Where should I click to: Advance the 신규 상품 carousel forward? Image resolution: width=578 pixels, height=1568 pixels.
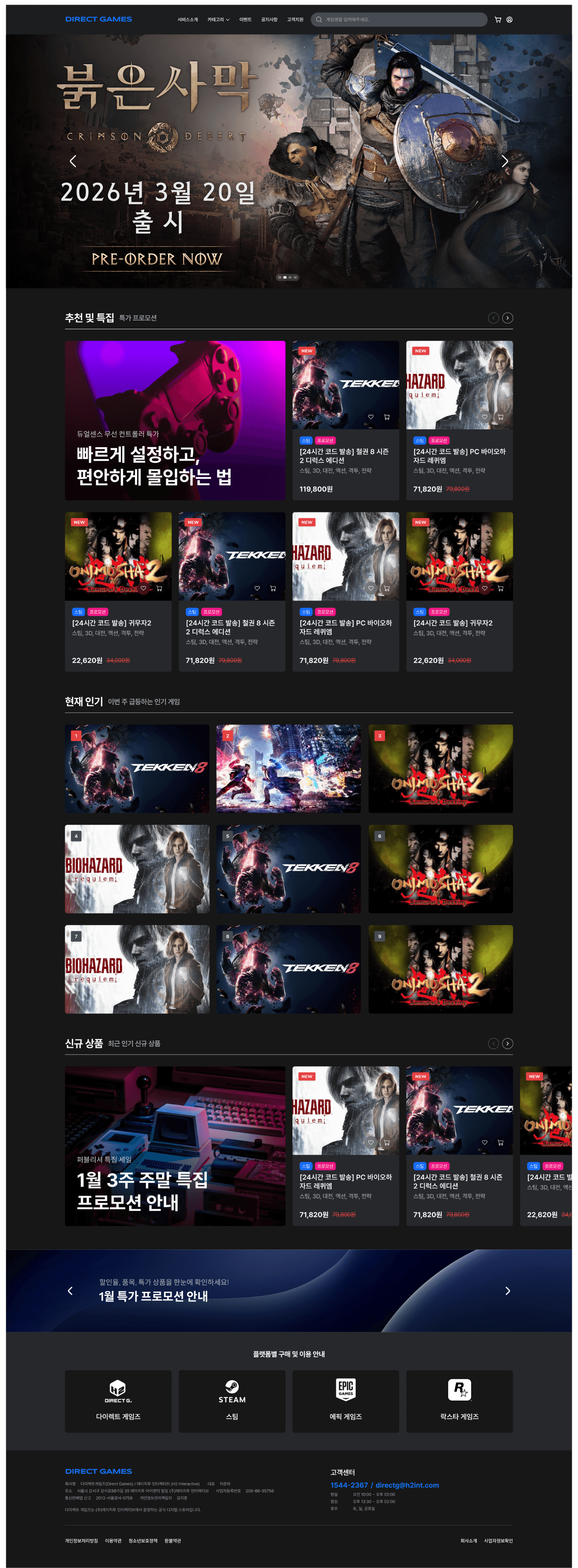[507, 1043]
